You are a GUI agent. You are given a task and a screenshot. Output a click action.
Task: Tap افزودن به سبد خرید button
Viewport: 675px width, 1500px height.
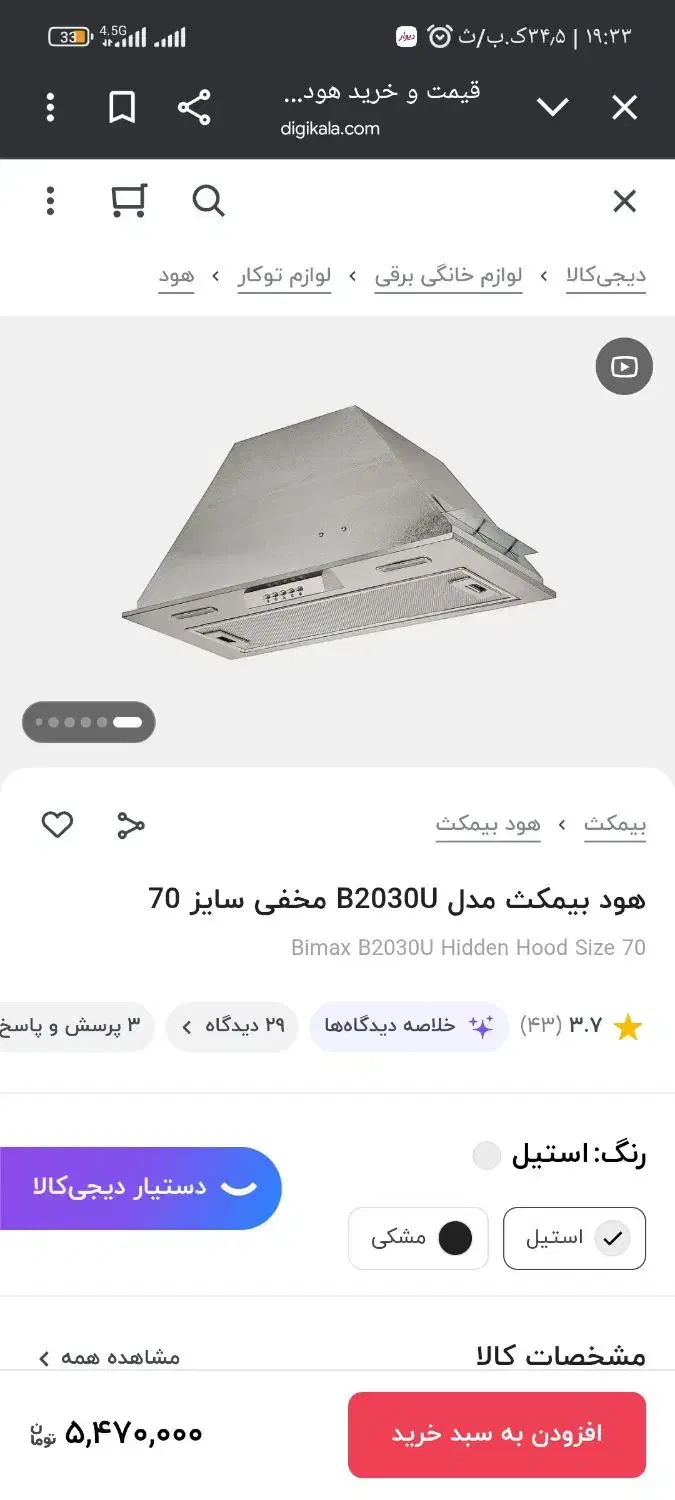(497, 1434)
